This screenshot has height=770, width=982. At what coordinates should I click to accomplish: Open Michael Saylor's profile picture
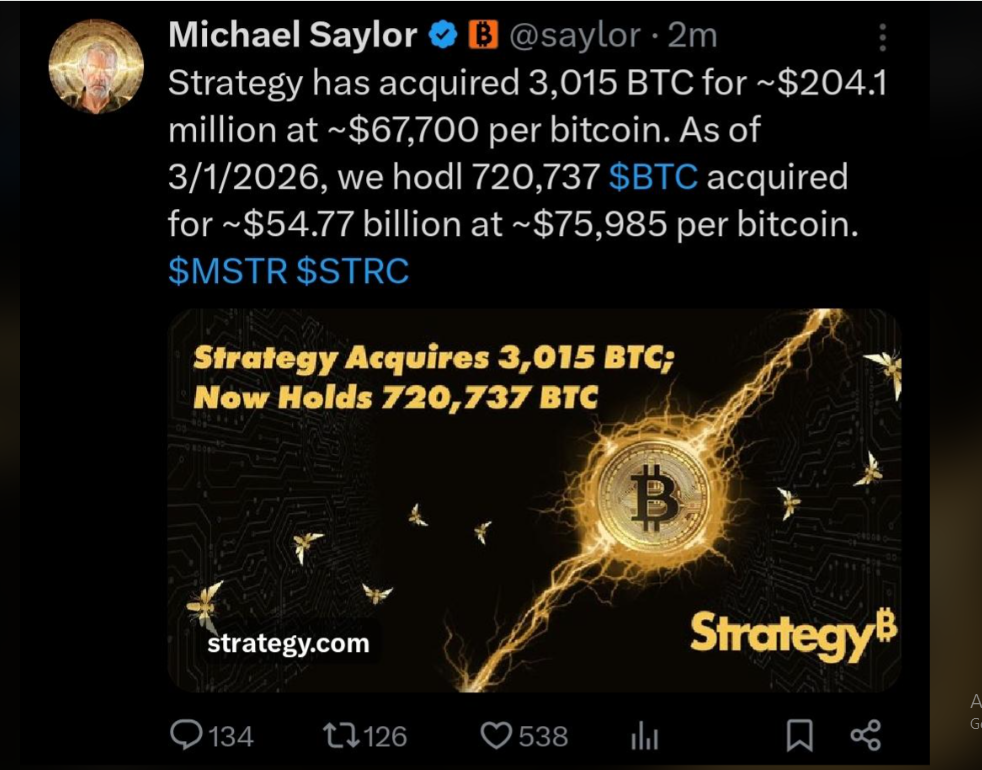[96, 66]
